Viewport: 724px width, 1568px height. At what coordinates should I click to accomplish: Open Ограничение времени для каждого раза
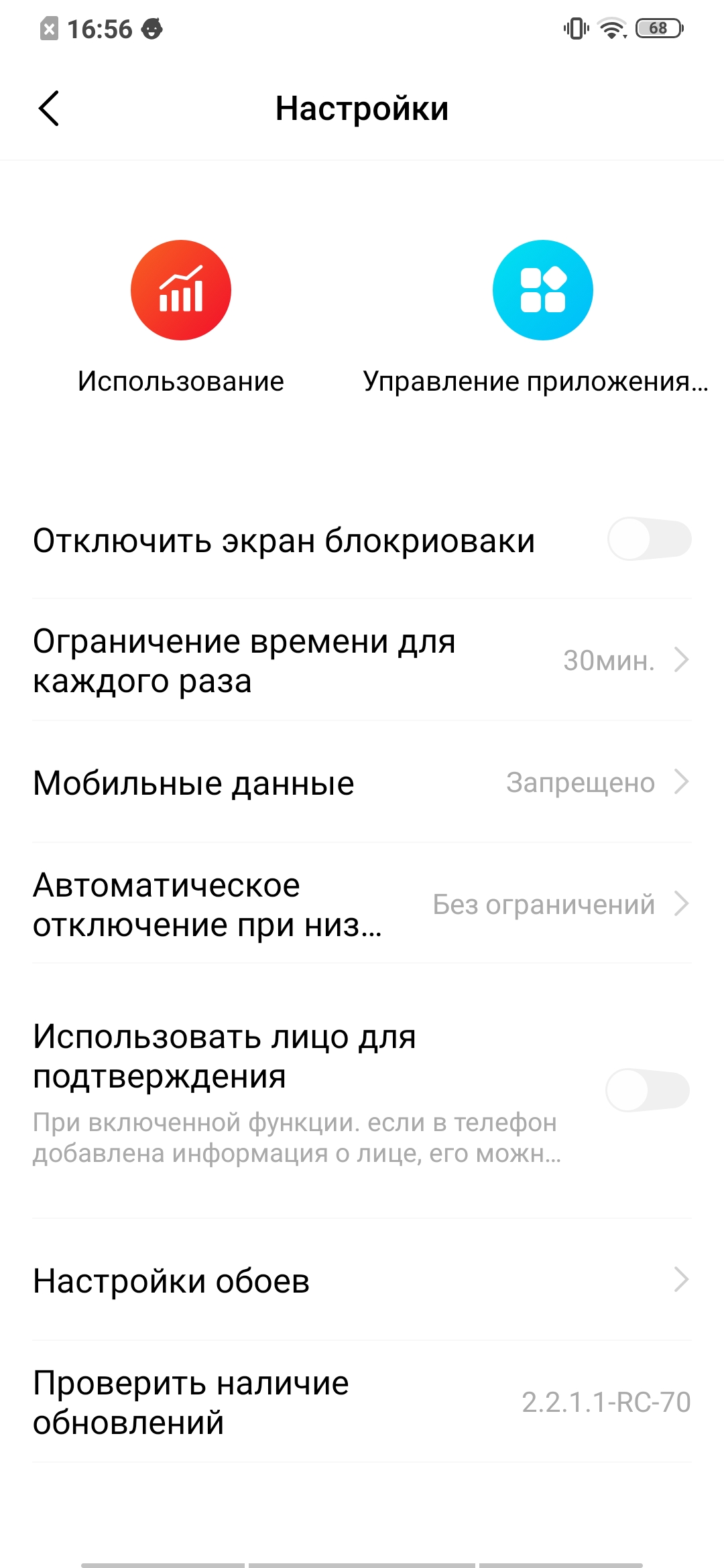click(362, 661)
